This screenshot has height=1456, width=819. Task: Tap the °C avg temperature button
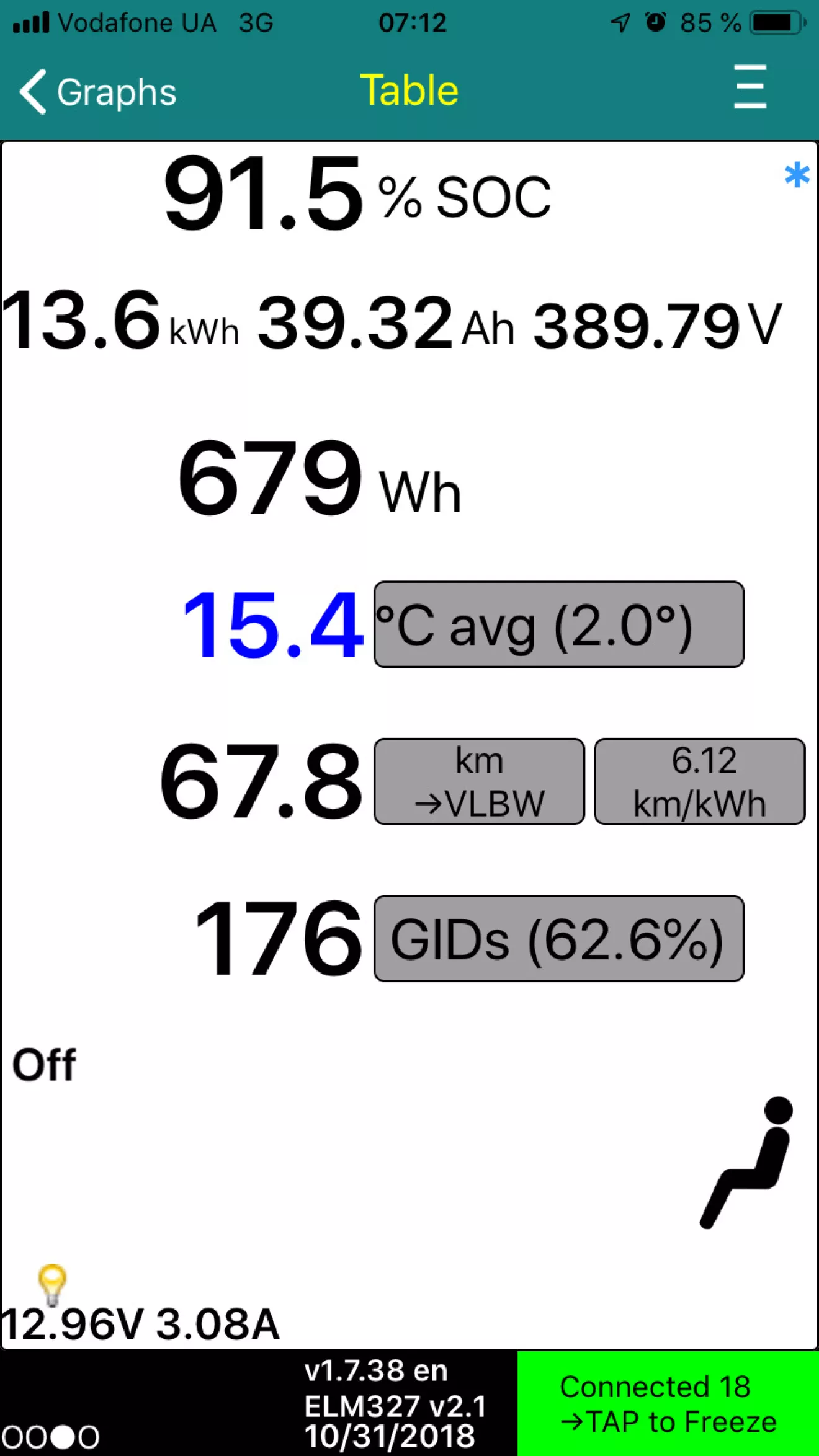coord(558,624)
